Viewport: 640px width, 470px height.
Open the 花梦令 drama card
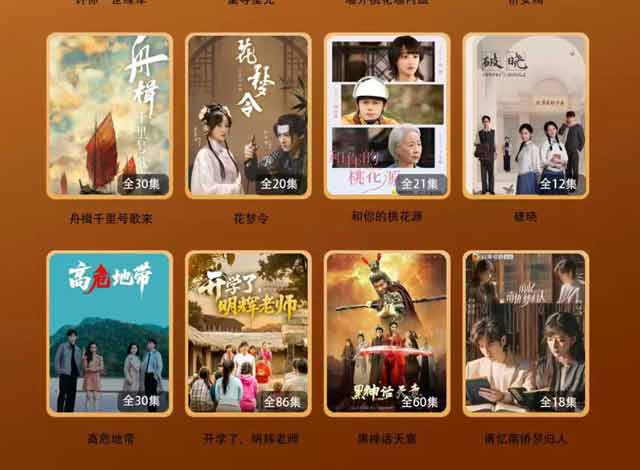248,116
